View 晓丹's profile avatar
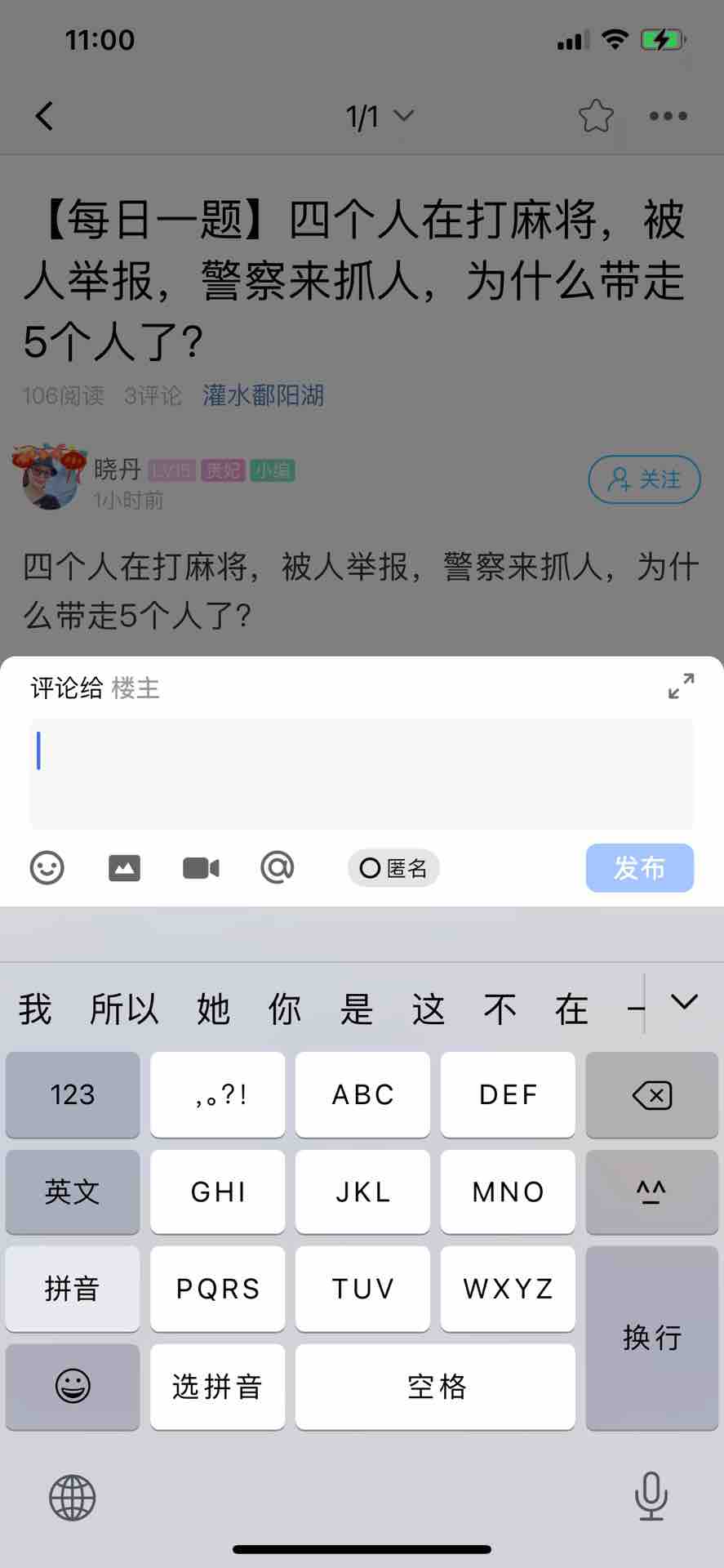This screenshot has height=1568, width=724. [x=49, y=478]
